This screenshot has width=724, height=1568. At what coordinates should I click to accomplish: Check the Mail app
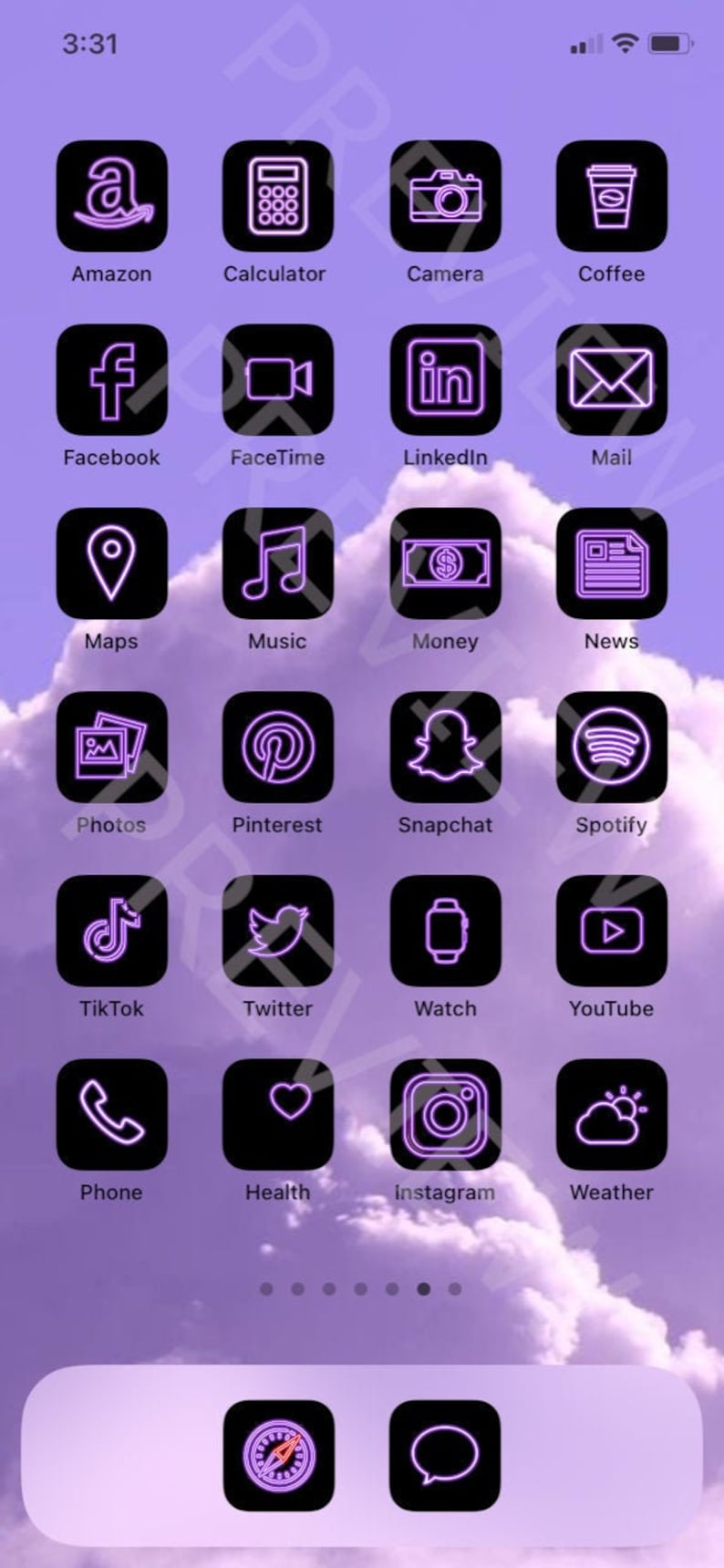[612, 380]
